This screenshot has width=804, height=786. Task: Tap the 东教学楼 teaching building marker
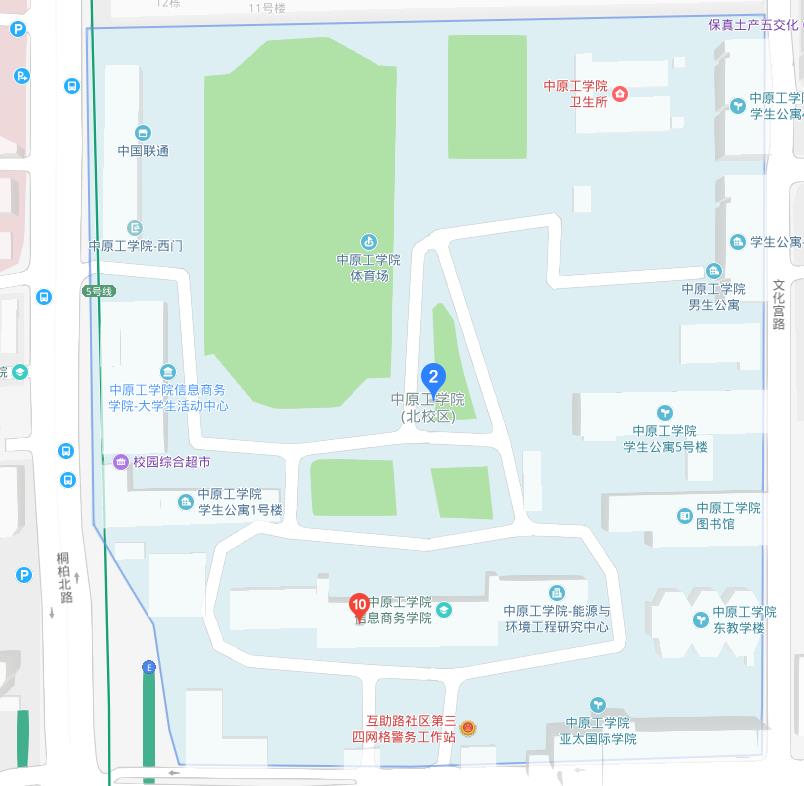click(700, 620)
